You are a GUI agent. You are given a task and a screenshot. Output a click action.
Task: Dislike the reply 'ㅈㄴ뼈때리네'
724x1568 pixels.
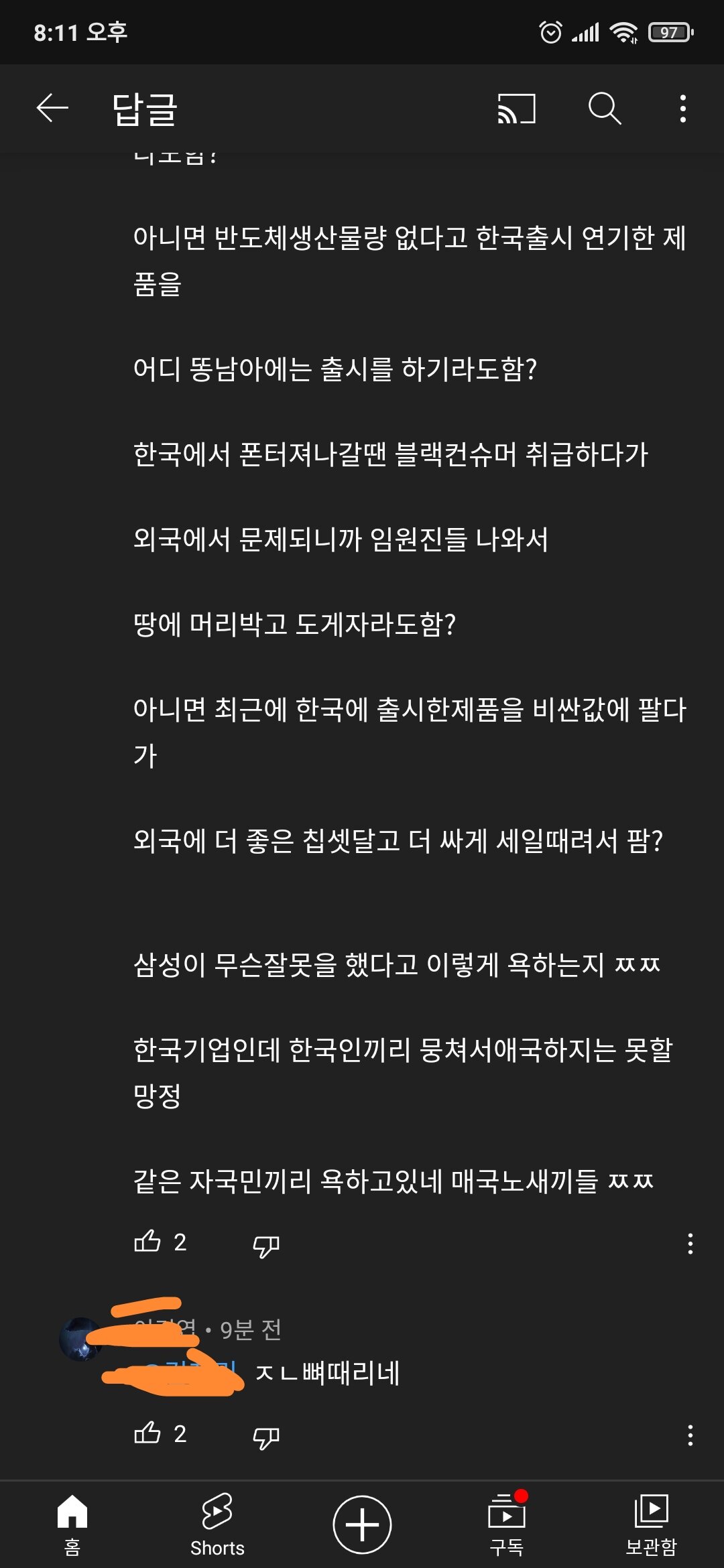(x=265, y=1436)
